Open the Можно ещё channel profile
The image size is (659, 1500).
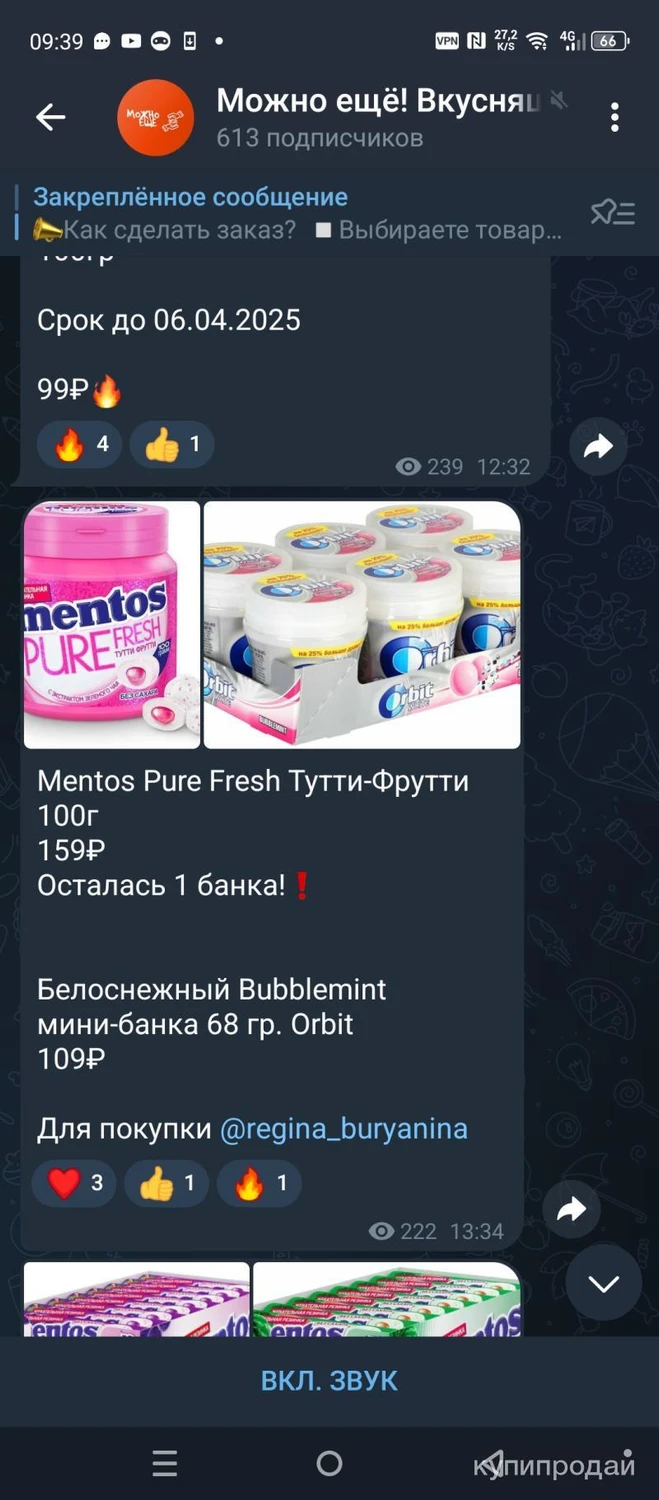pos(156,118)
